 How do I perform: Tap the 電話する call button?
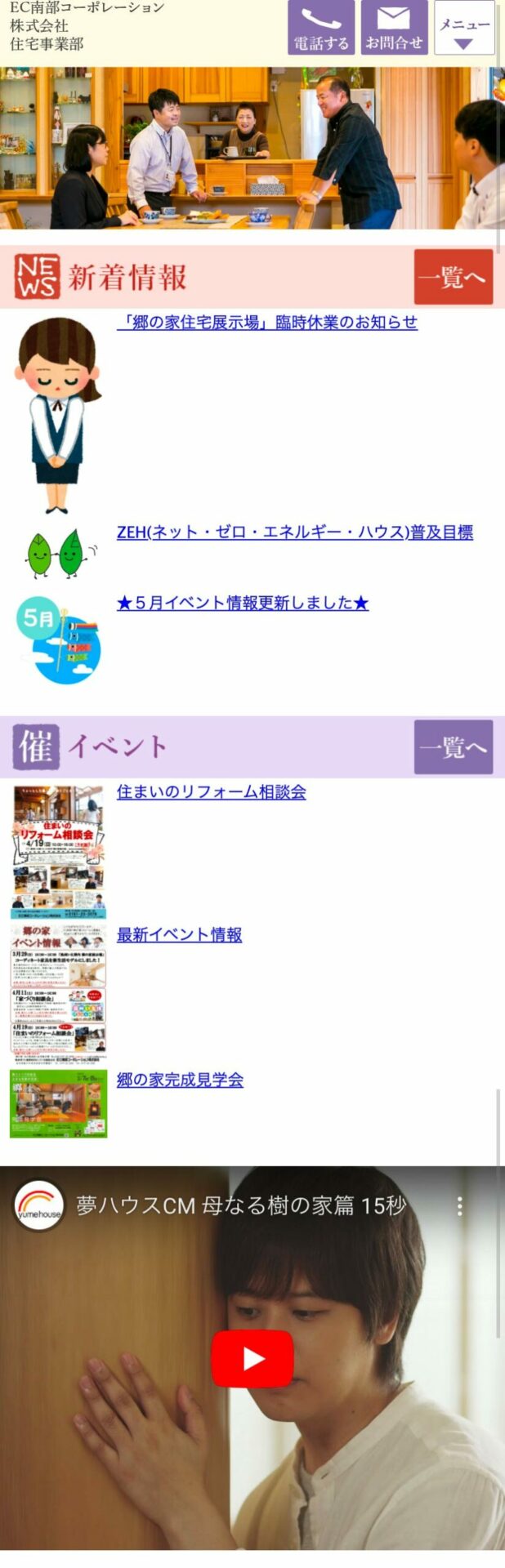320,27
